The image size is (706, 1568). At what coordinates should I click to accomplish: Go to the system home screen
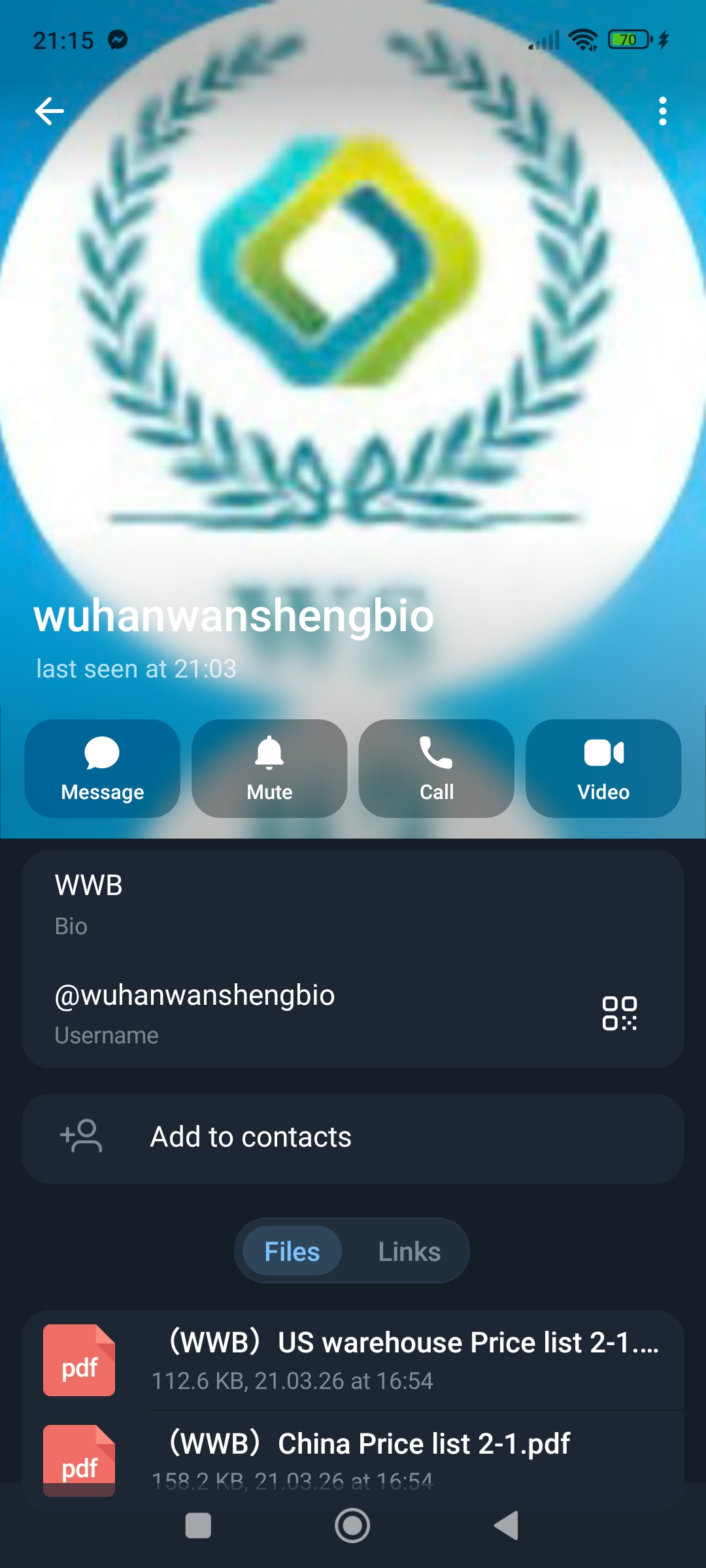pyautogui.click(x=352, y=1526)
